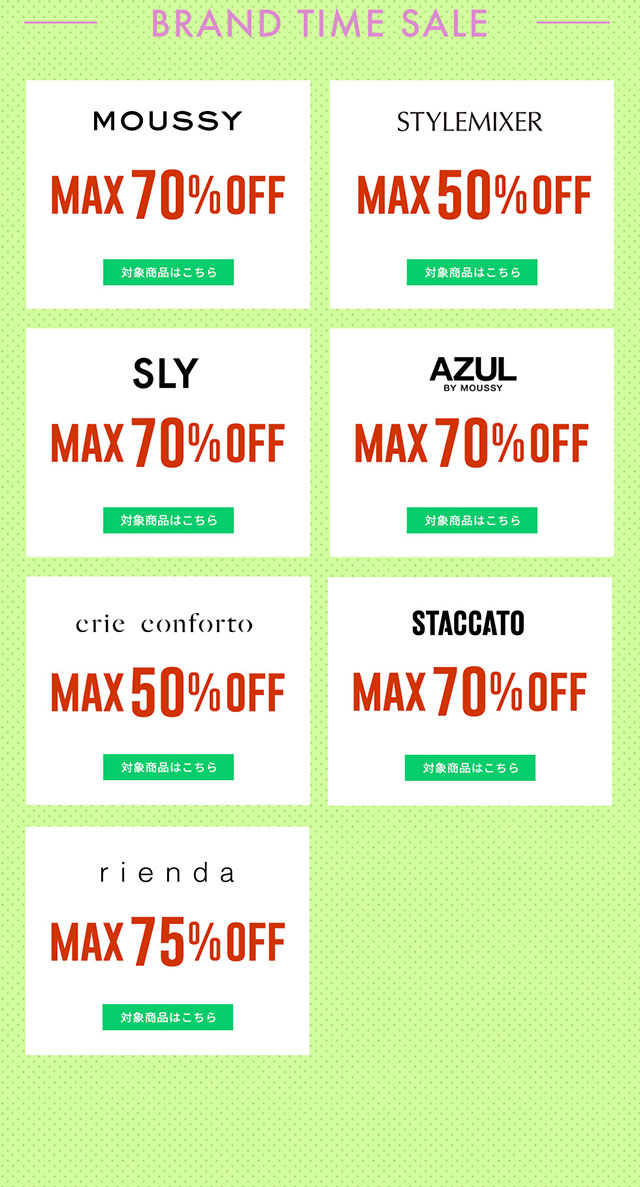View STYLEMIXER target products button

click(x=472, y=272)
